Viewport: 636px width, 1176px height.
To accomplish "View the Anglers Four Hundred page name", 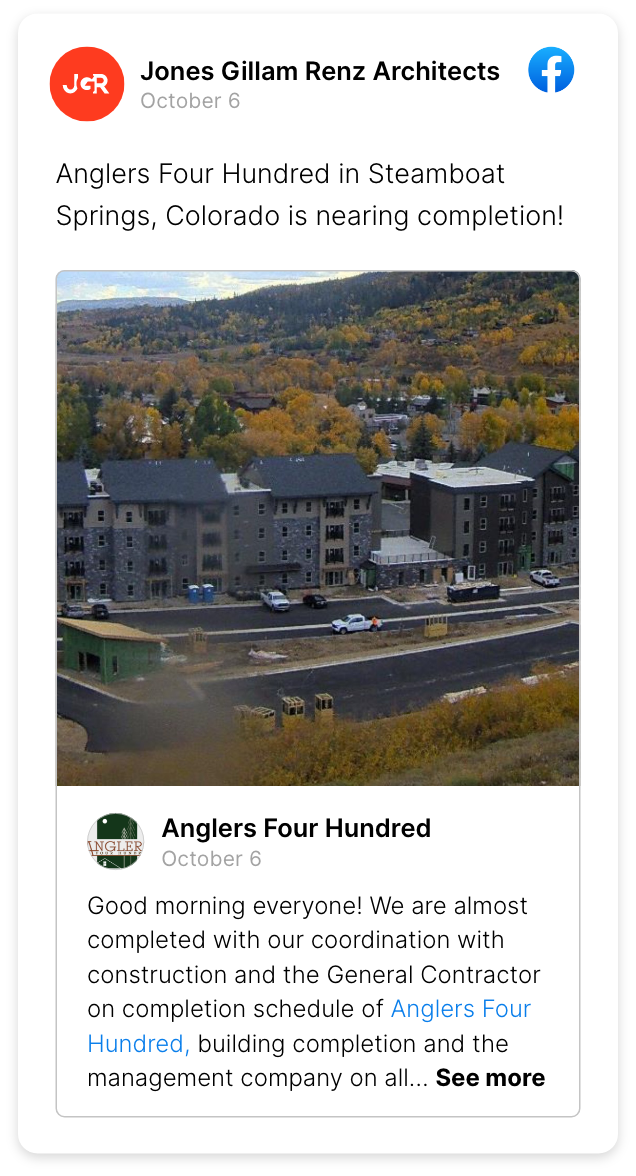I will click(296, 828).
